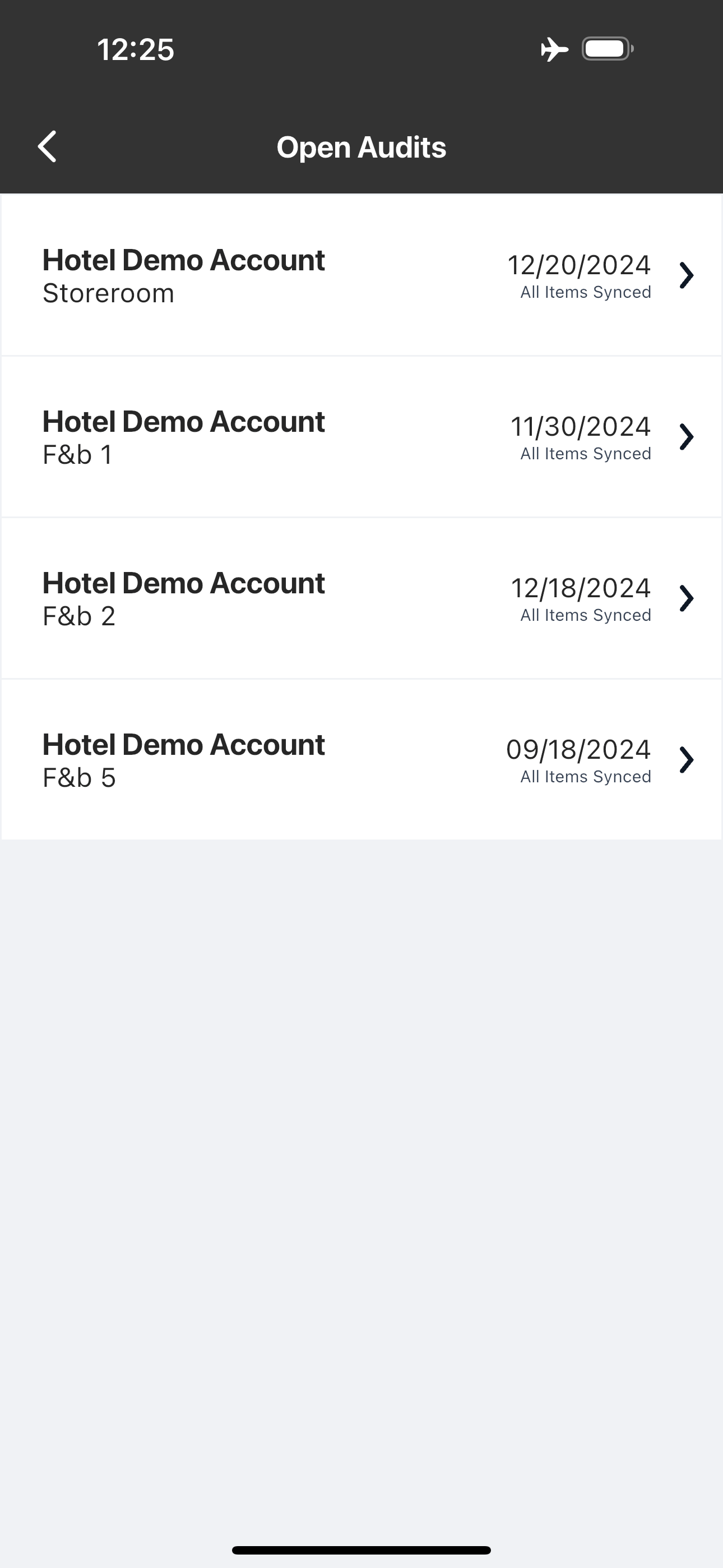Click the Hotel Demo Account label on Storeroom row

click(183, 259)
